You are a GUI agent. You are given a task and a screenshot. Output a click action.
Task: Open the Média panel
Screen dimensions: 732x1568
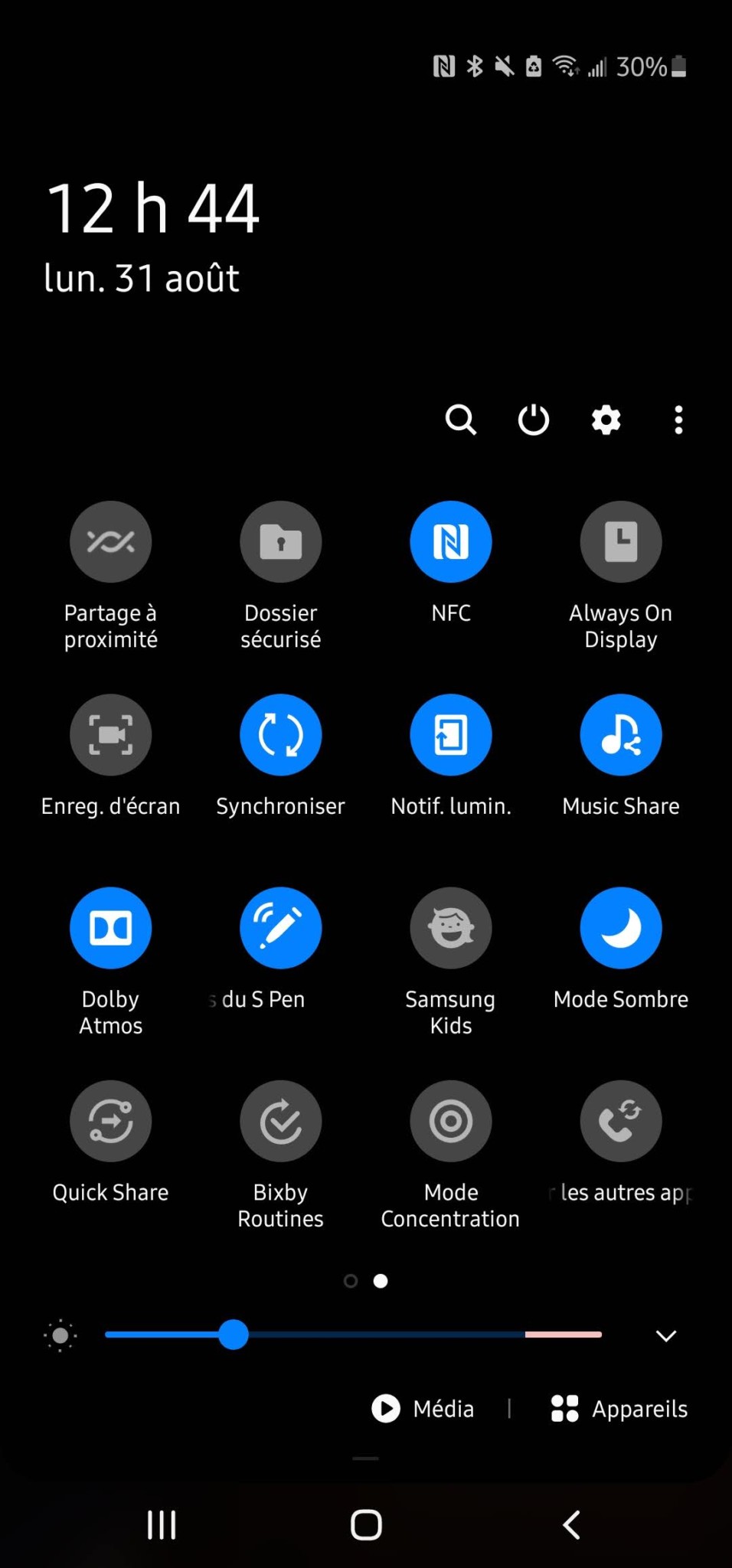423,1409
